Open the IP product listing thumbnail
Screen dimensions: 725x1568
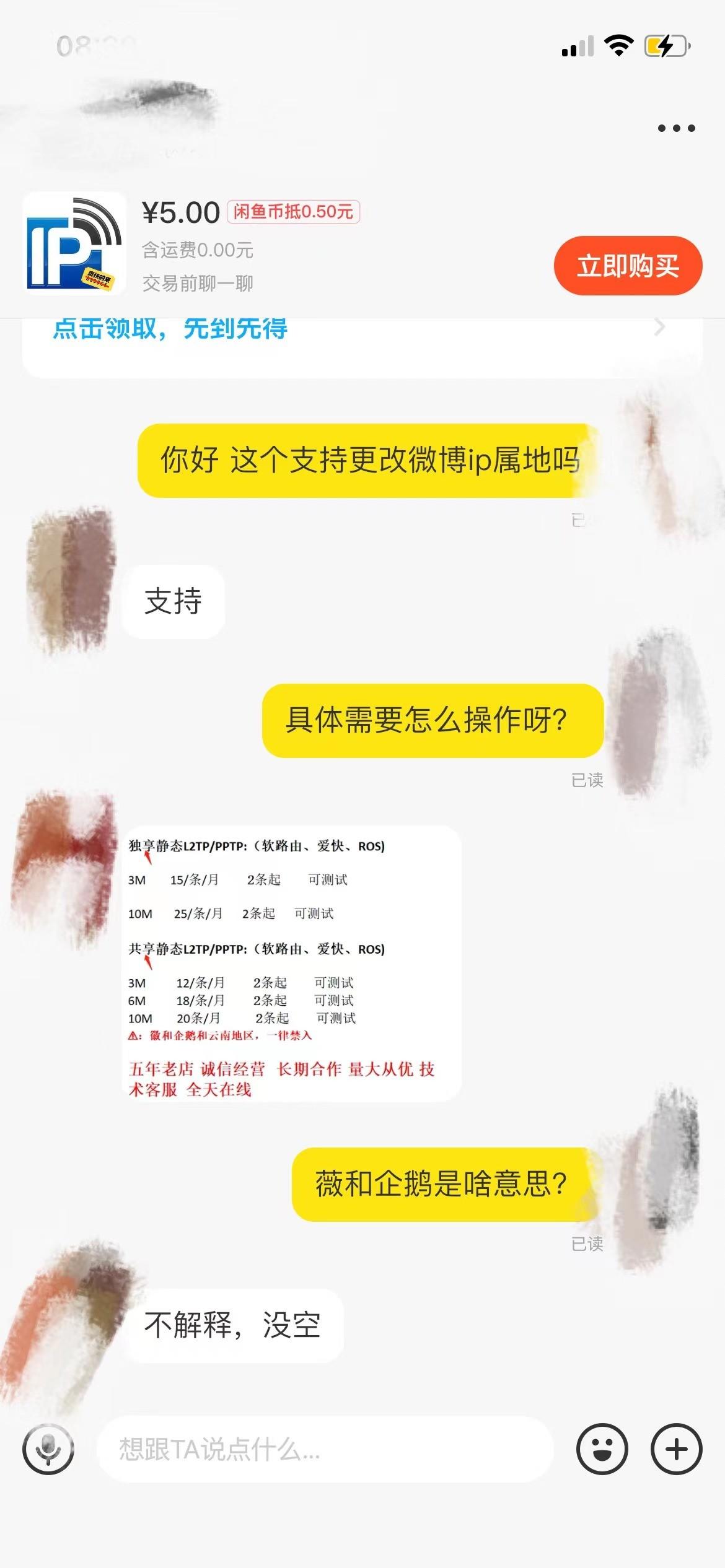74,243
